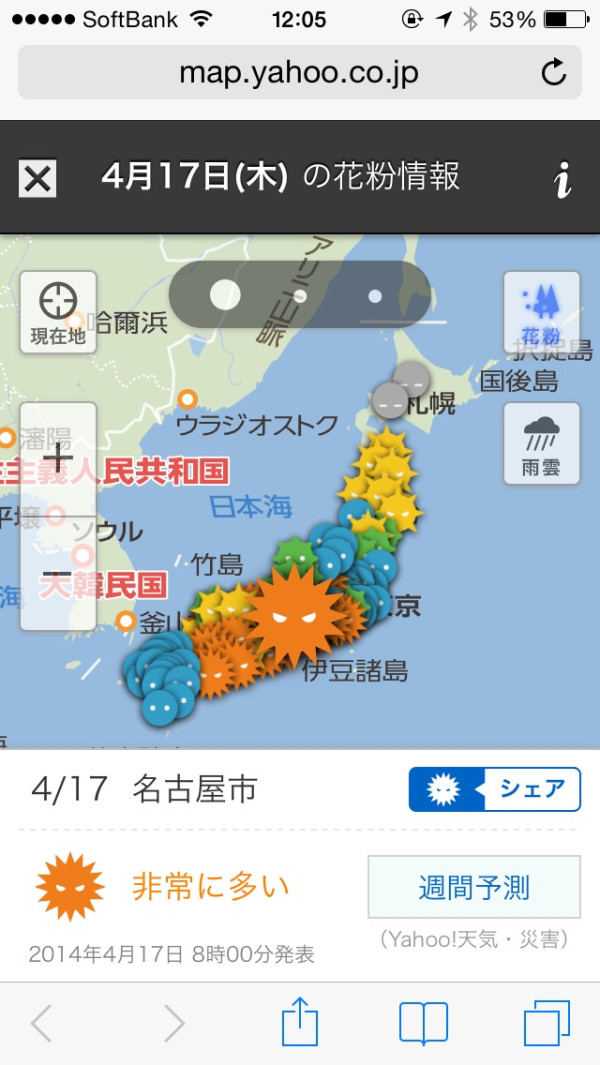Show open Safari tabs
Screen dimensions: 600x1065
pos(546,1023)
